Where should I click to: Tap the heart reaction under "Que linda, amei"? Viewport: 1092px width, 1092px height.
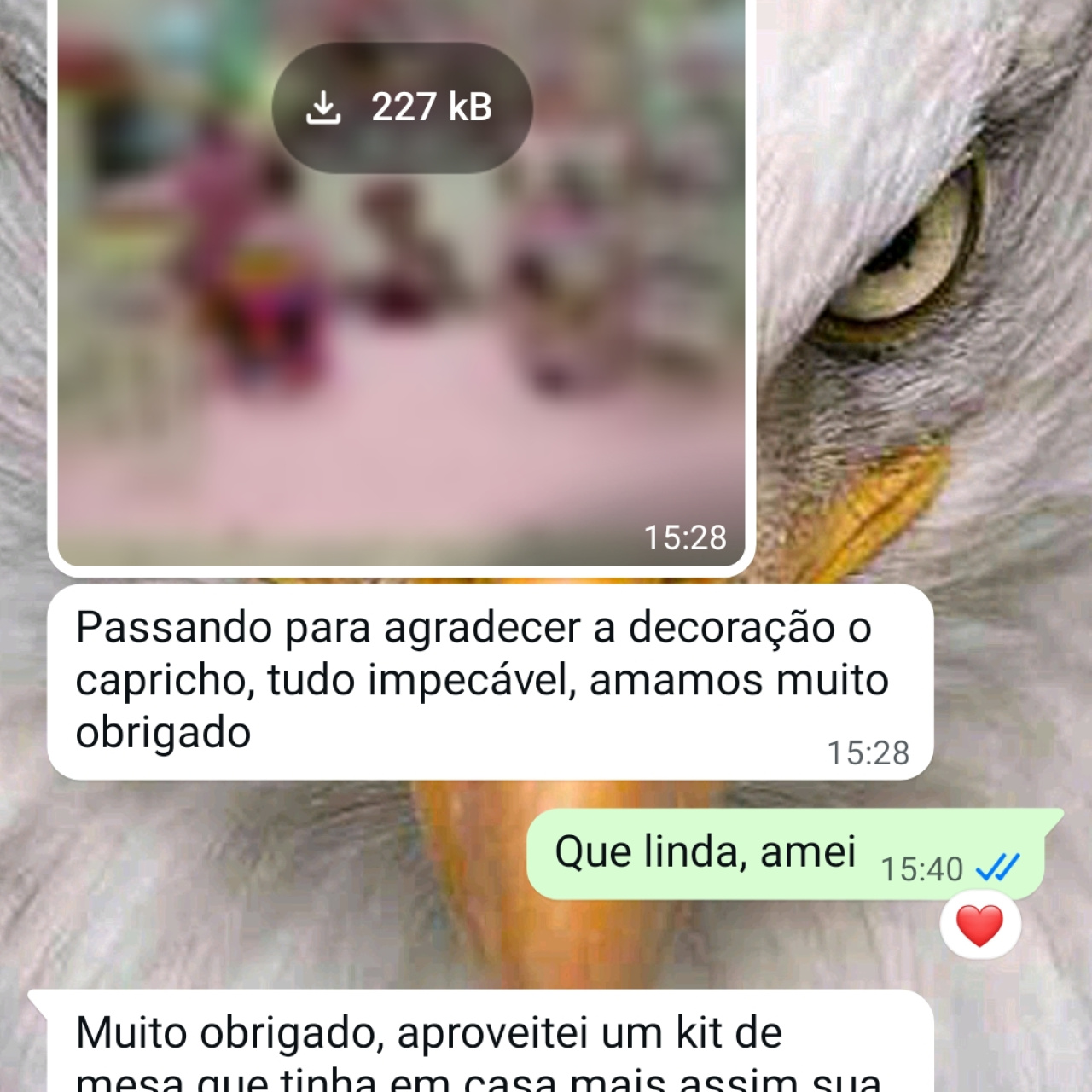(x=979, y=926)
